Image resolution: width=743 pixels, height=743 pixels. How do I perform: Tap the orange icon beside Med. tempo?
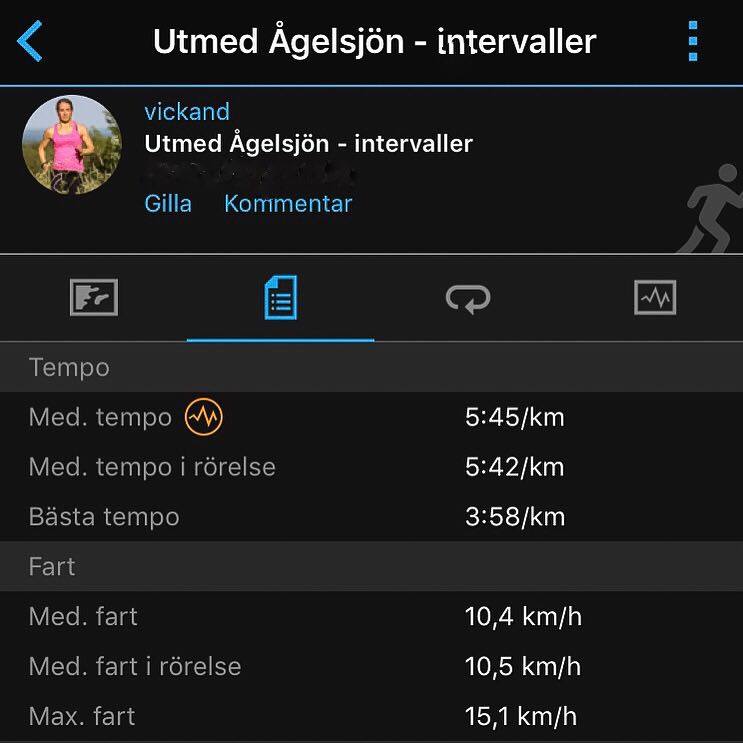(x=204, y=417)
